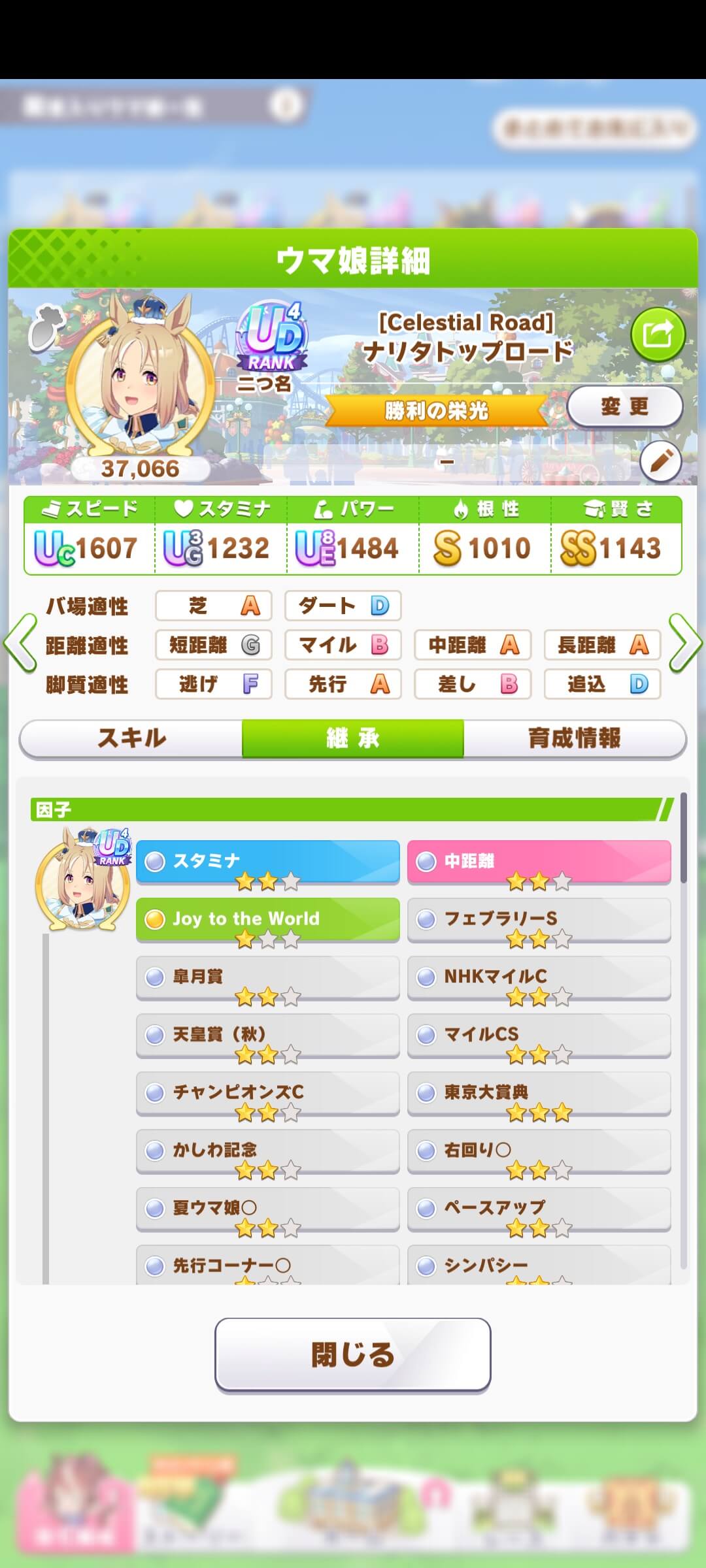Edit the memo with the pencil icon
The width and height of the screenshot is (706, 1568).
(660, 461)
